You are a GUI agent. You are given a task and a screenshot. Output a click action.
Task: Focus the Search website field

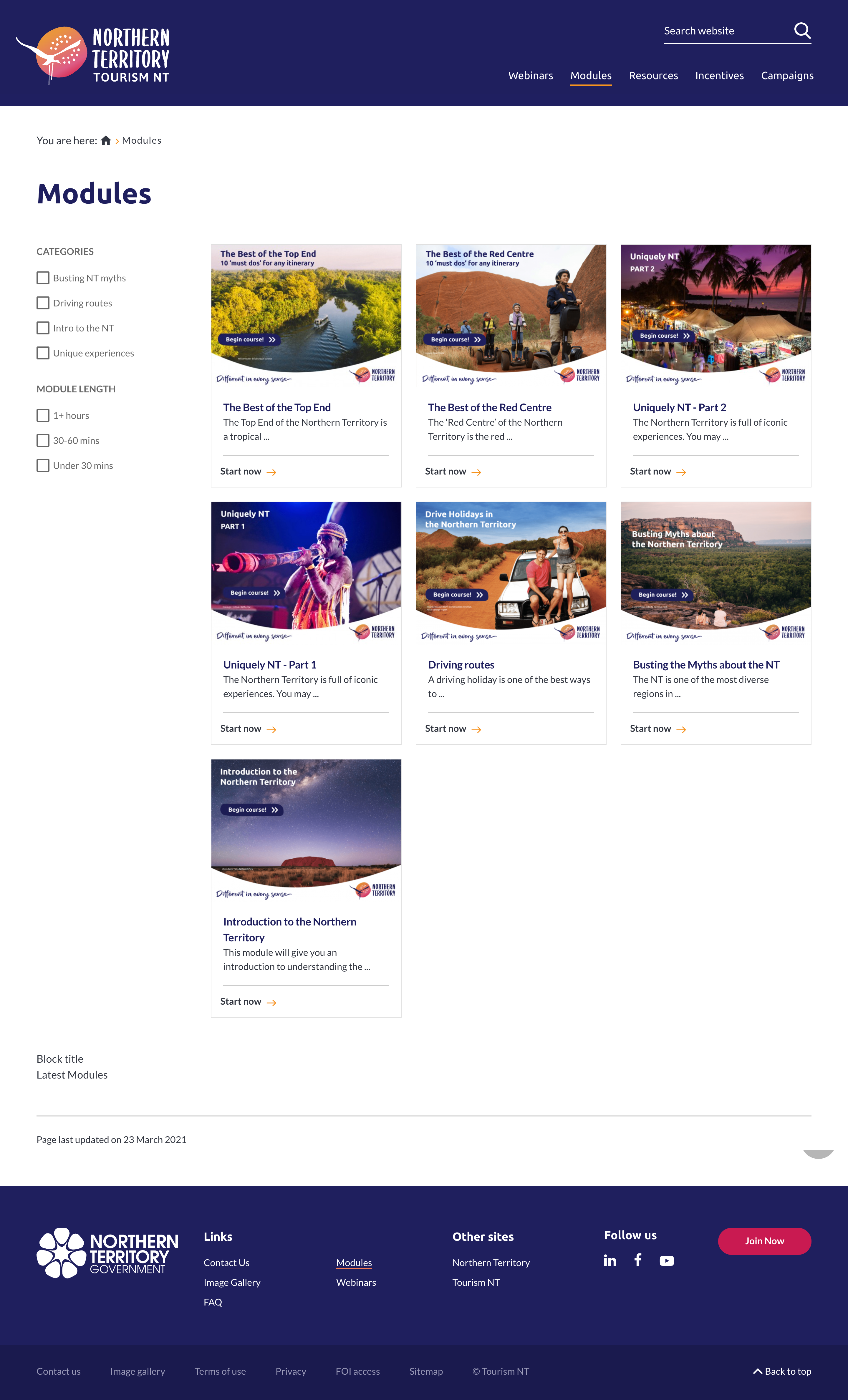(725, 31)
